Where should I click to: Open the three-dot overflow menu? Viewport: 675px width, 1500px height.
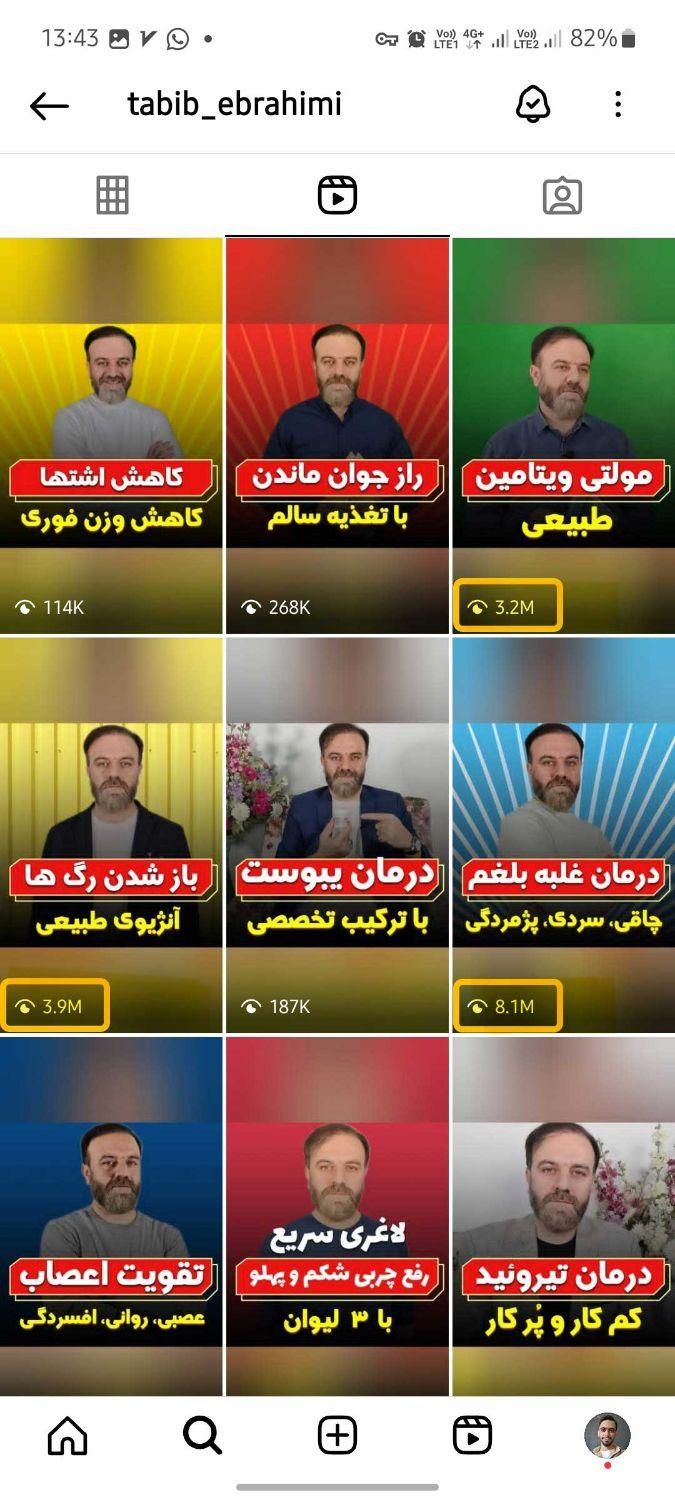pos(618,104)
